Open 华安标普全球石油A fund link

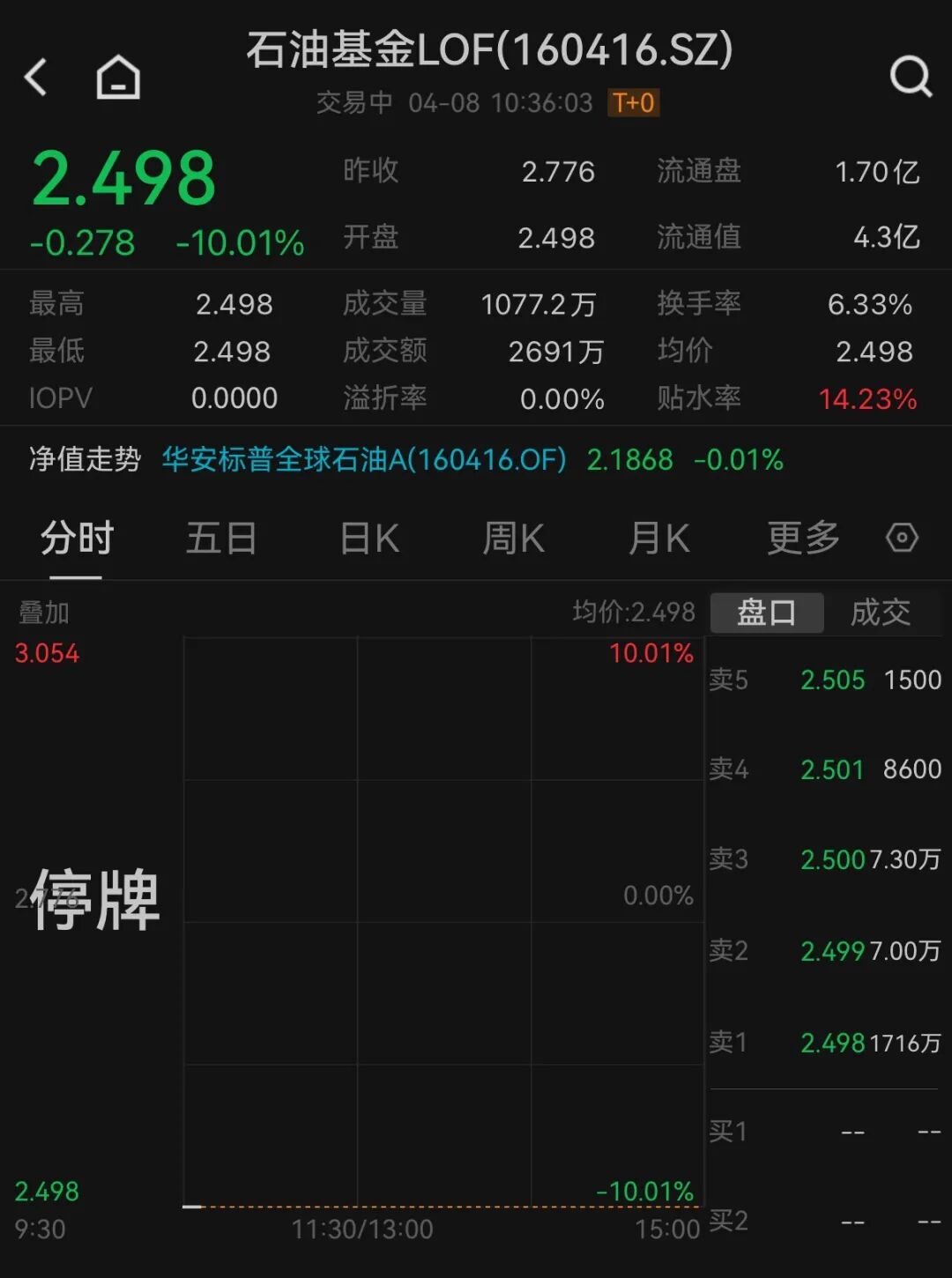click(x=363, y=460)
